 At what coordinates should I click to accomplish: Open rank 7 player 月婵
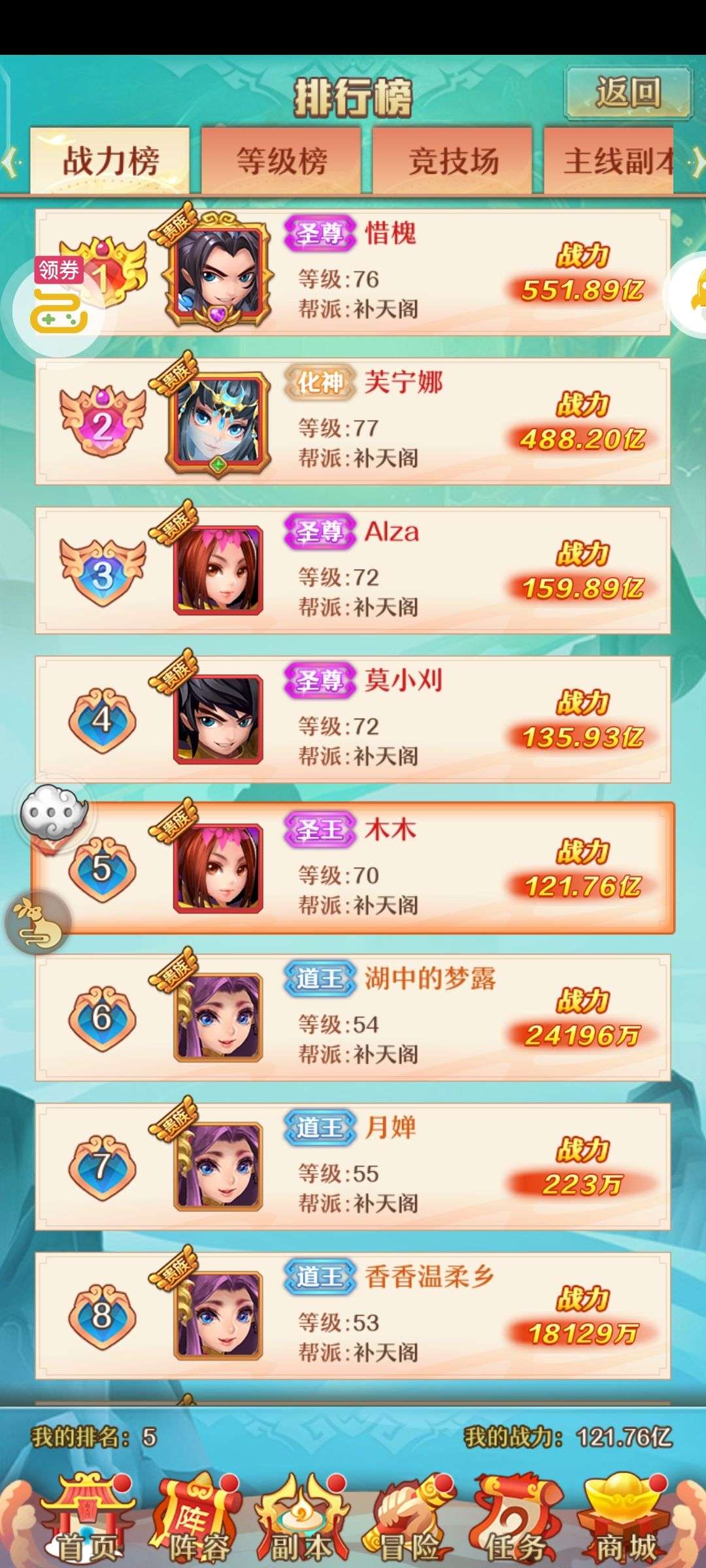(353, 1166)
